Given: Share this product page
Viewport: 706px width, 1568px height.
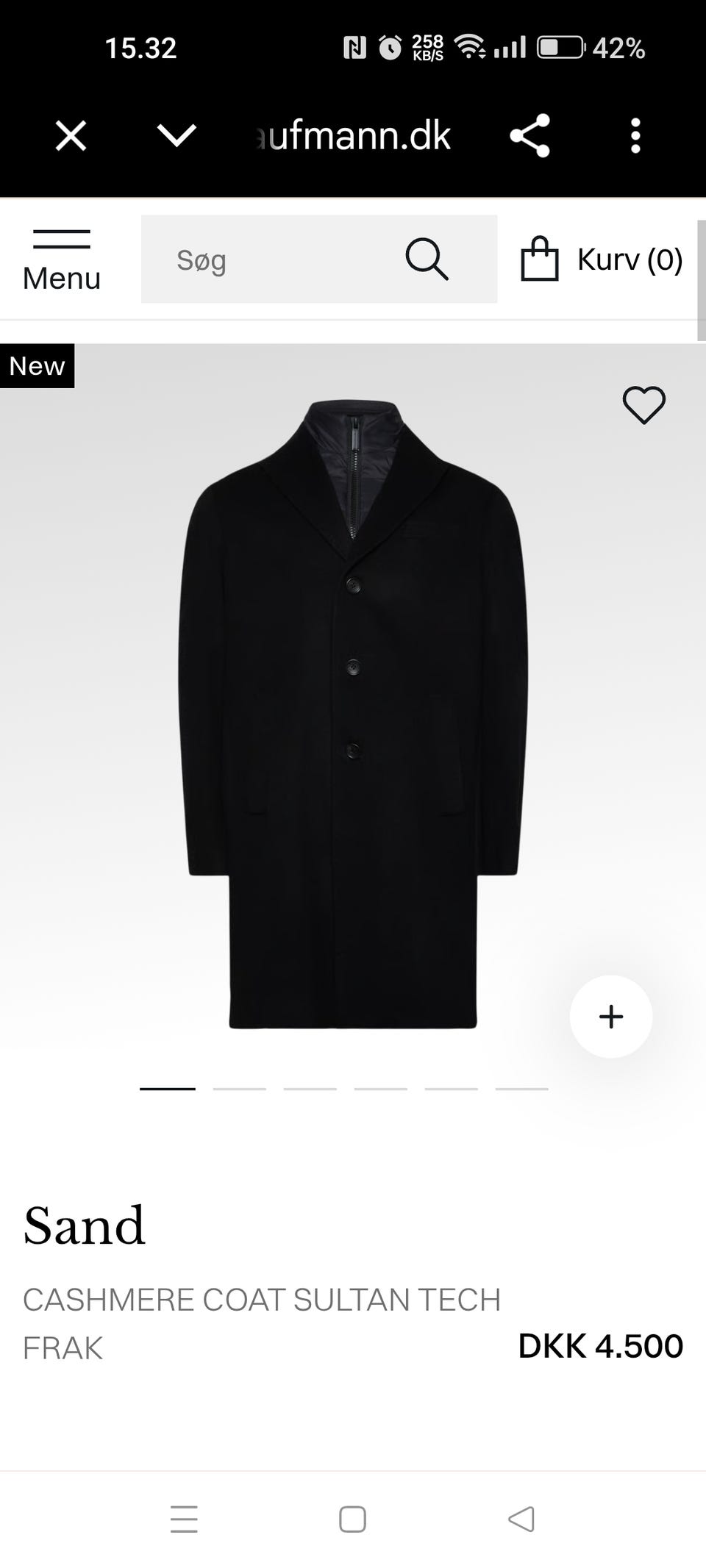Looking at the screenshot, I should [x=529, y=135].
